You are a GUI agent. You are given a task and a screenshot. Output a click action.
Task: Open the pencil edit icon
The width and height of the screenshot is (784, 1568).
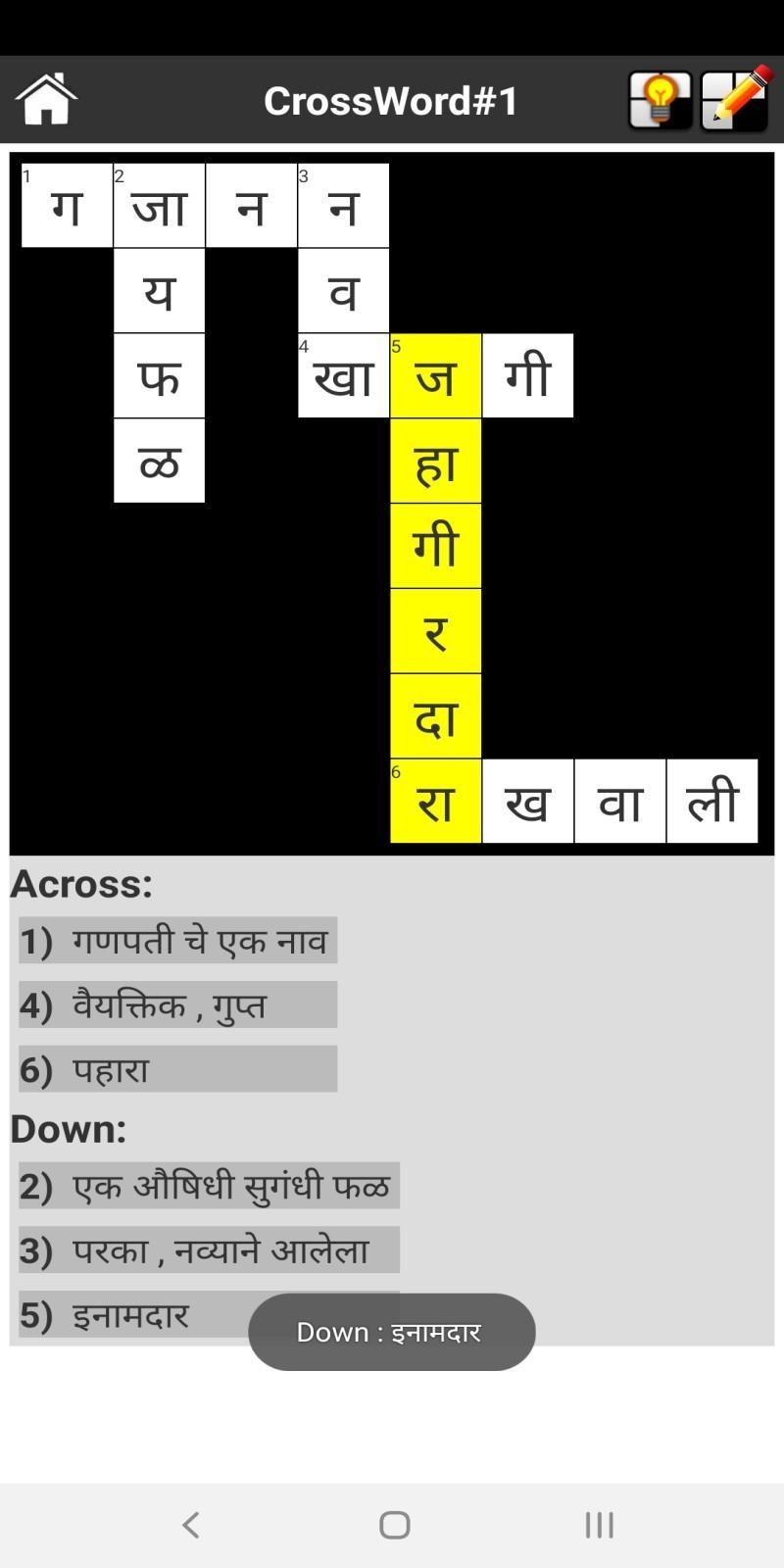click(x=735, y=99)
